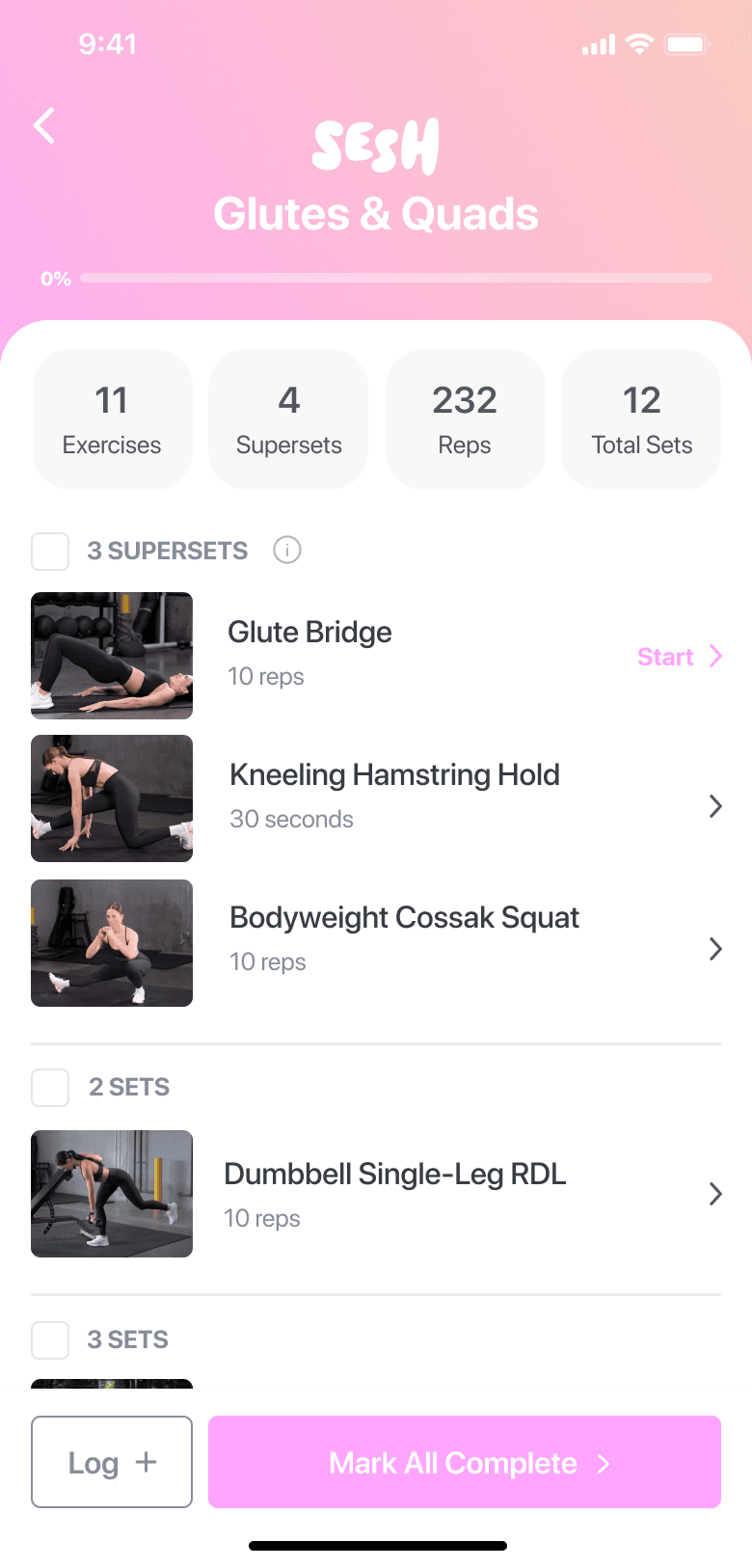Open the supersets info icon
This screenshot has height=1568, width=752.
(x=286, y=550)
